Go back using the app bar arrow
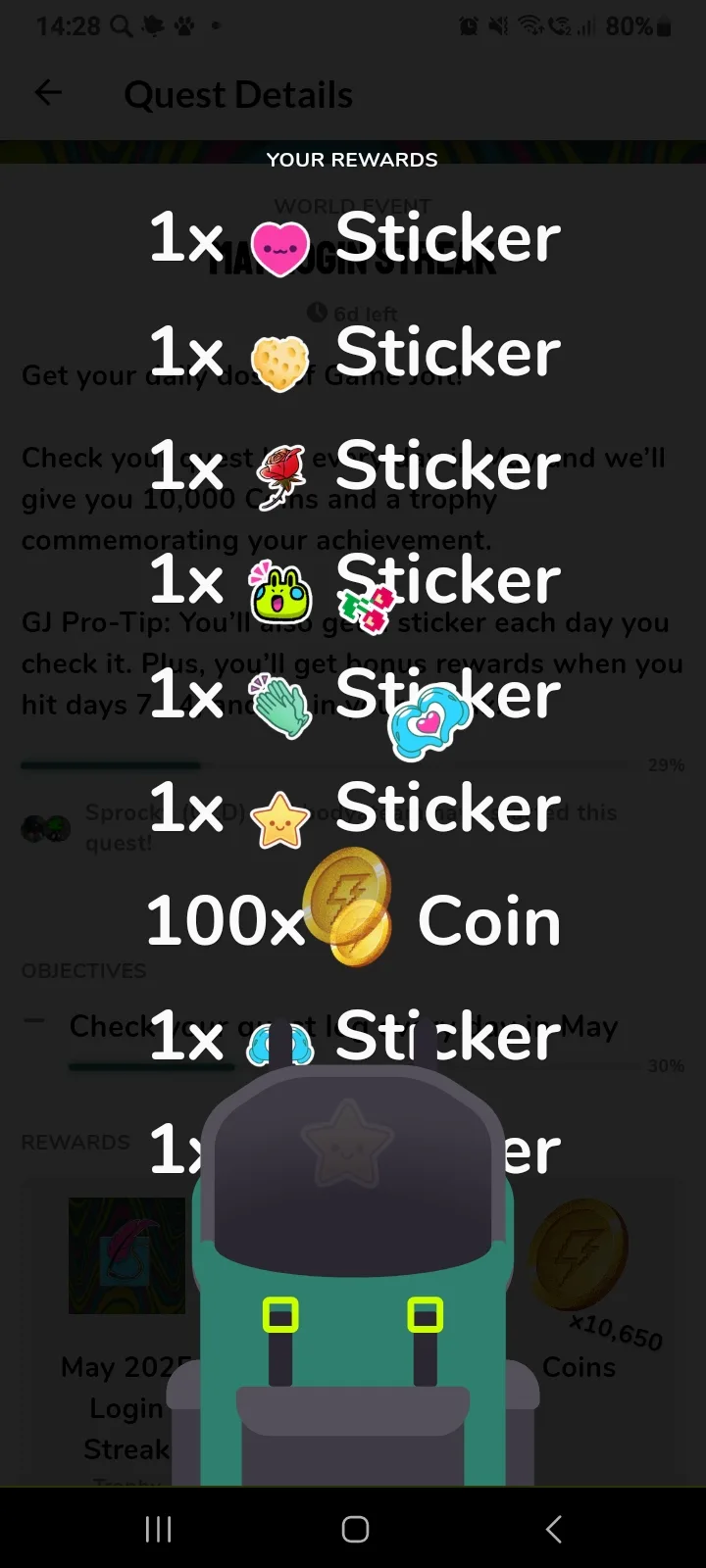 point(48,93)
